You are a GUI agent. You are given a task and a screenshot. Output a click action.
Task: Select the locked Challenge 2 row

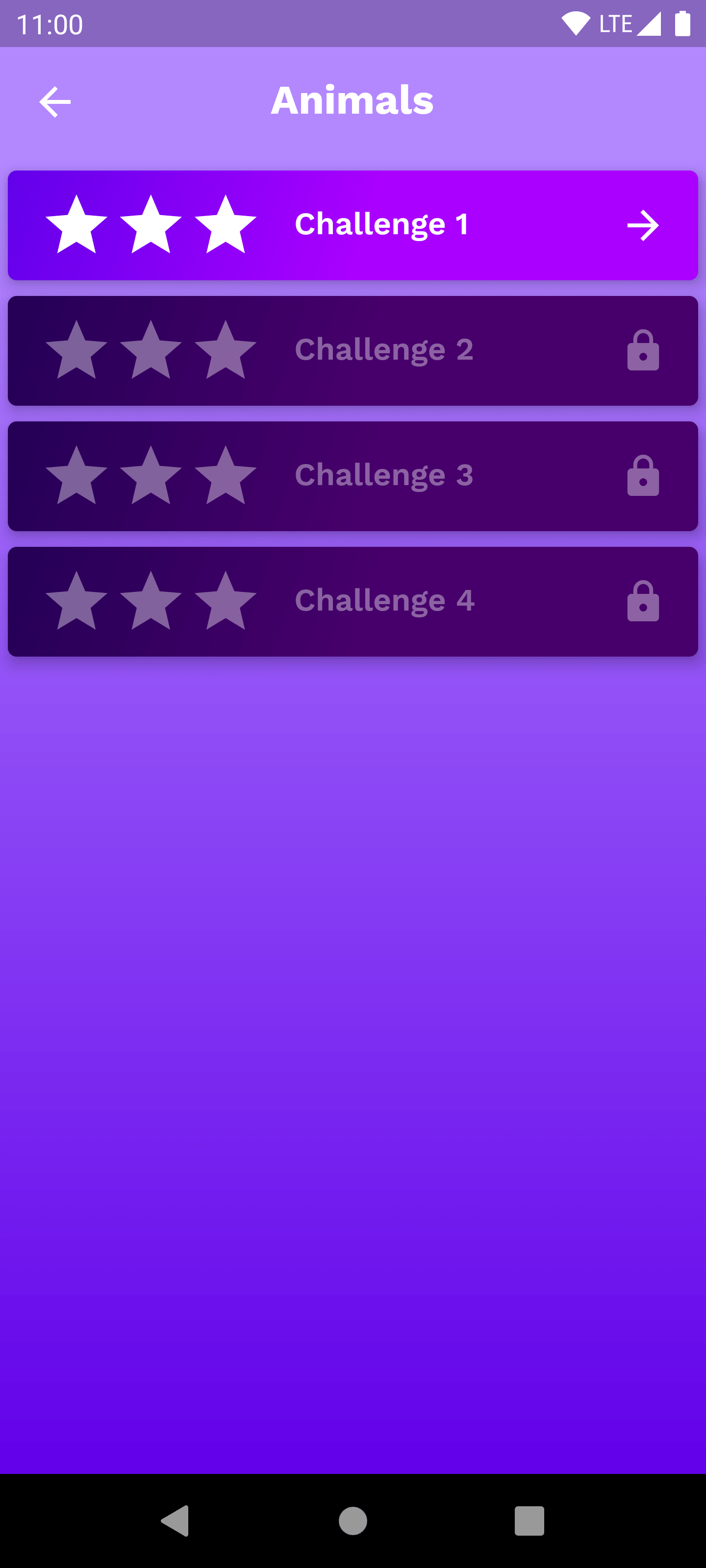point(353,351)
